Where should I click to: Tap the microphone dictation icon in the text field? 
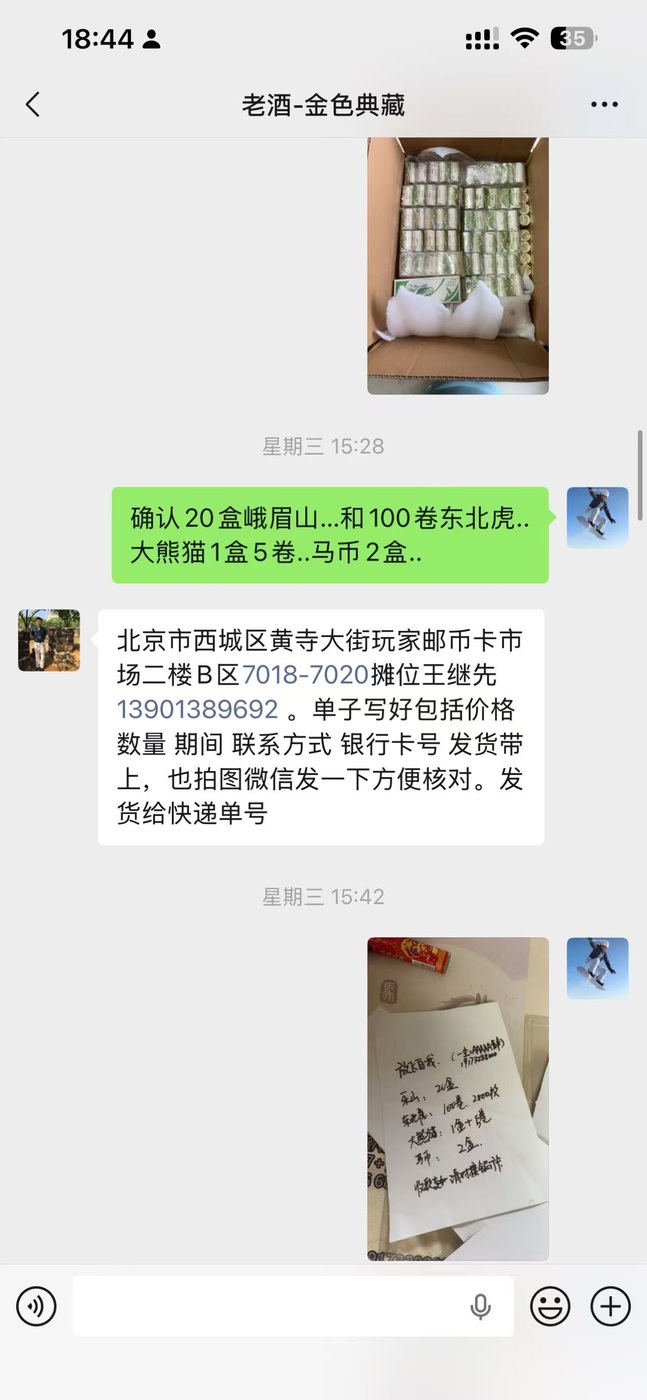click(x=481, y=1306)
